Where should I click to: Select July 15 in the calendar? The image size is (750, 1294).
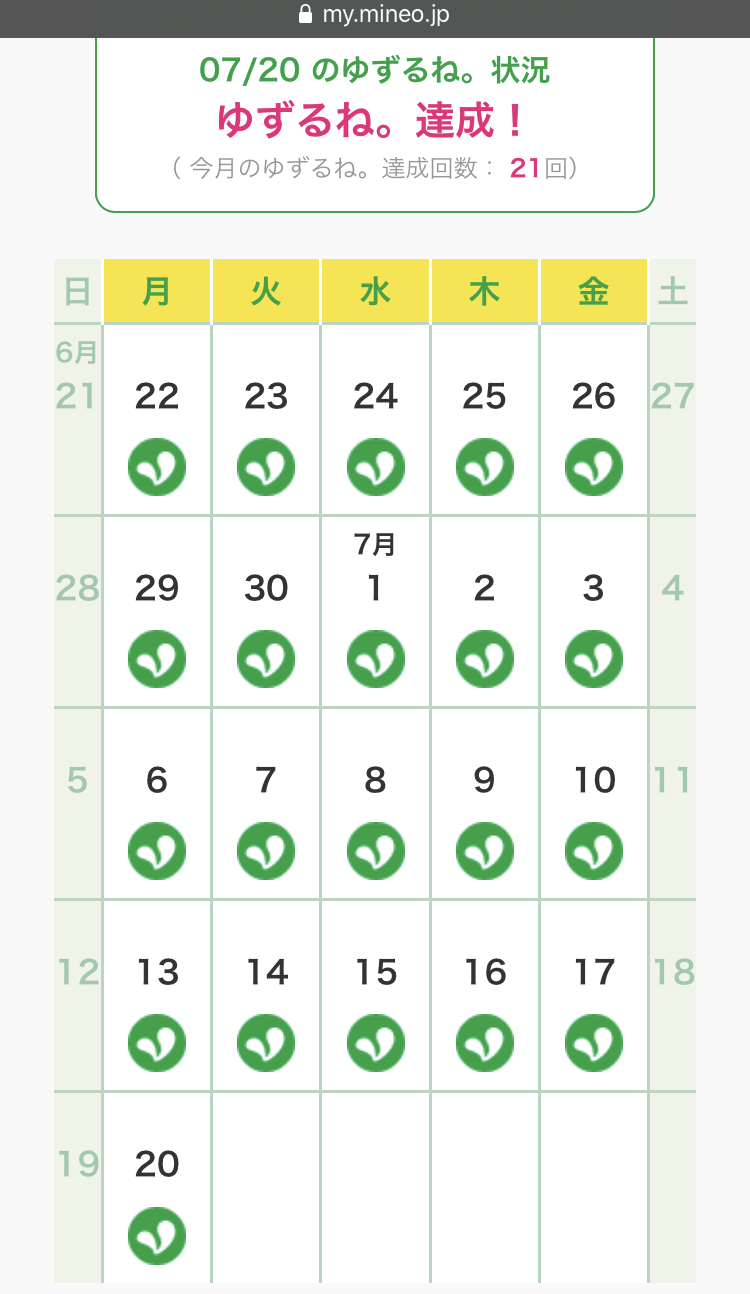tap(375, 996)
